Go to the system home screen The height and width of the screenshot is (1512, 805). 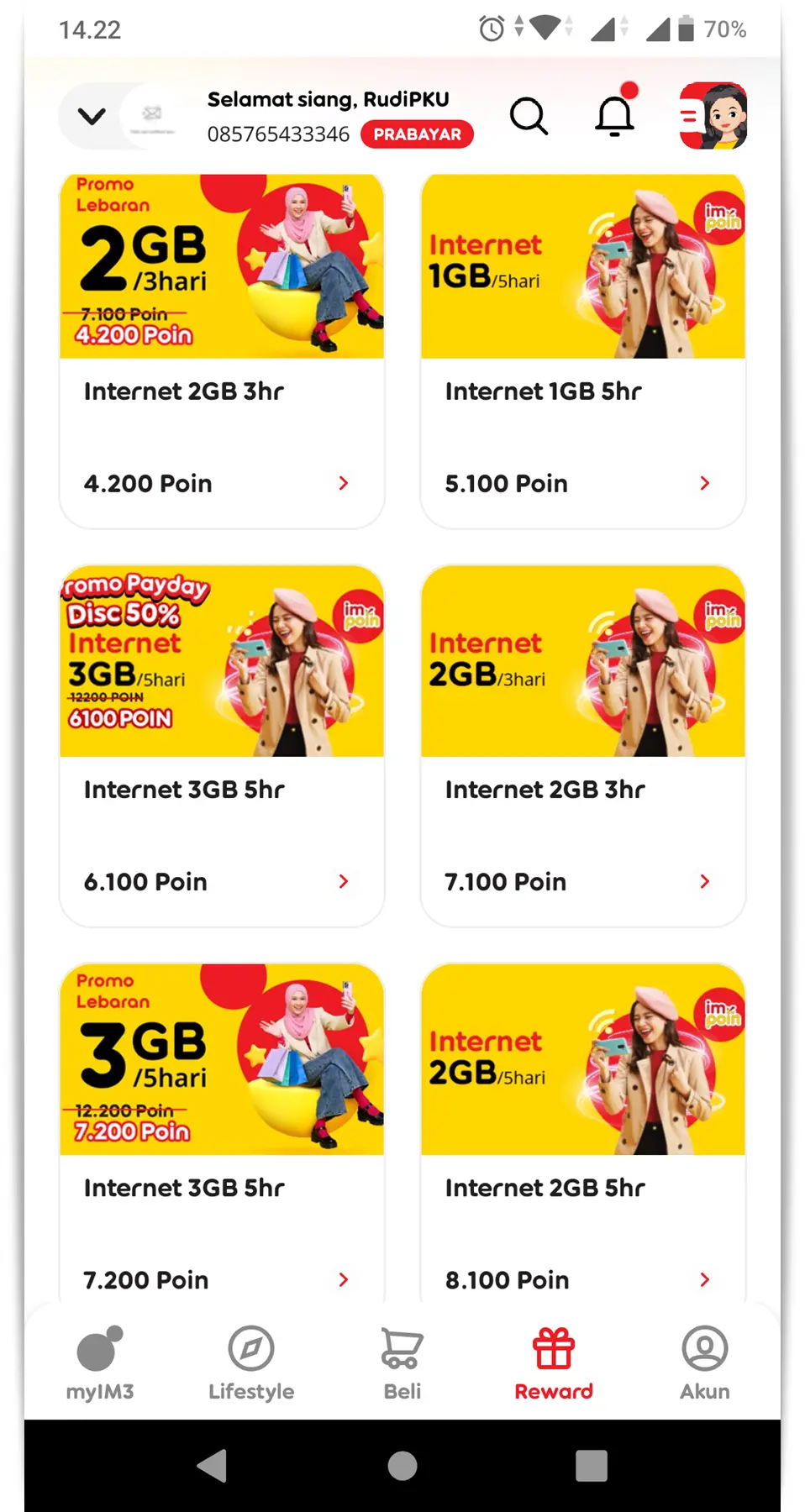(402, 1466)
